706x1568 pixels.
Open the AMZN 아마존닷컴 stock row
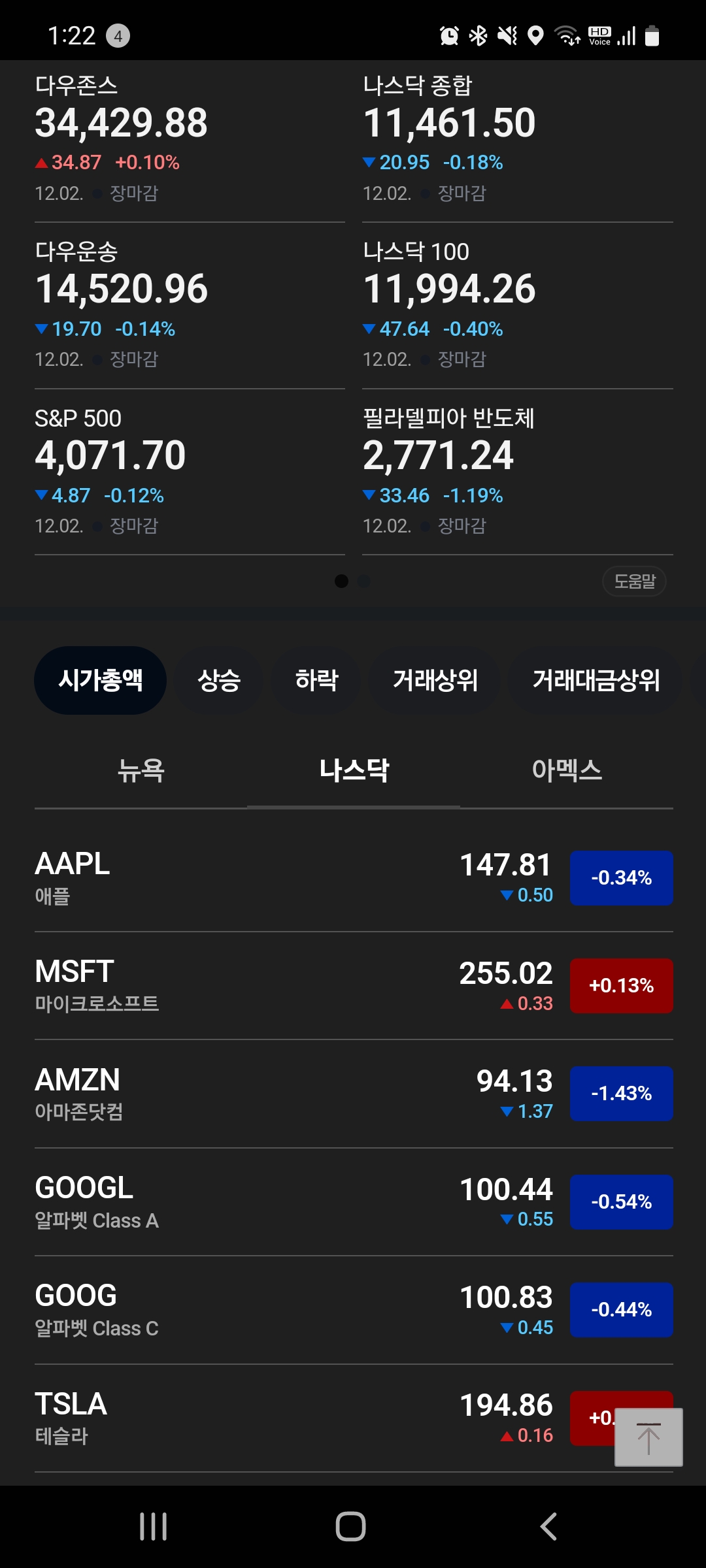pos(354,1094)
